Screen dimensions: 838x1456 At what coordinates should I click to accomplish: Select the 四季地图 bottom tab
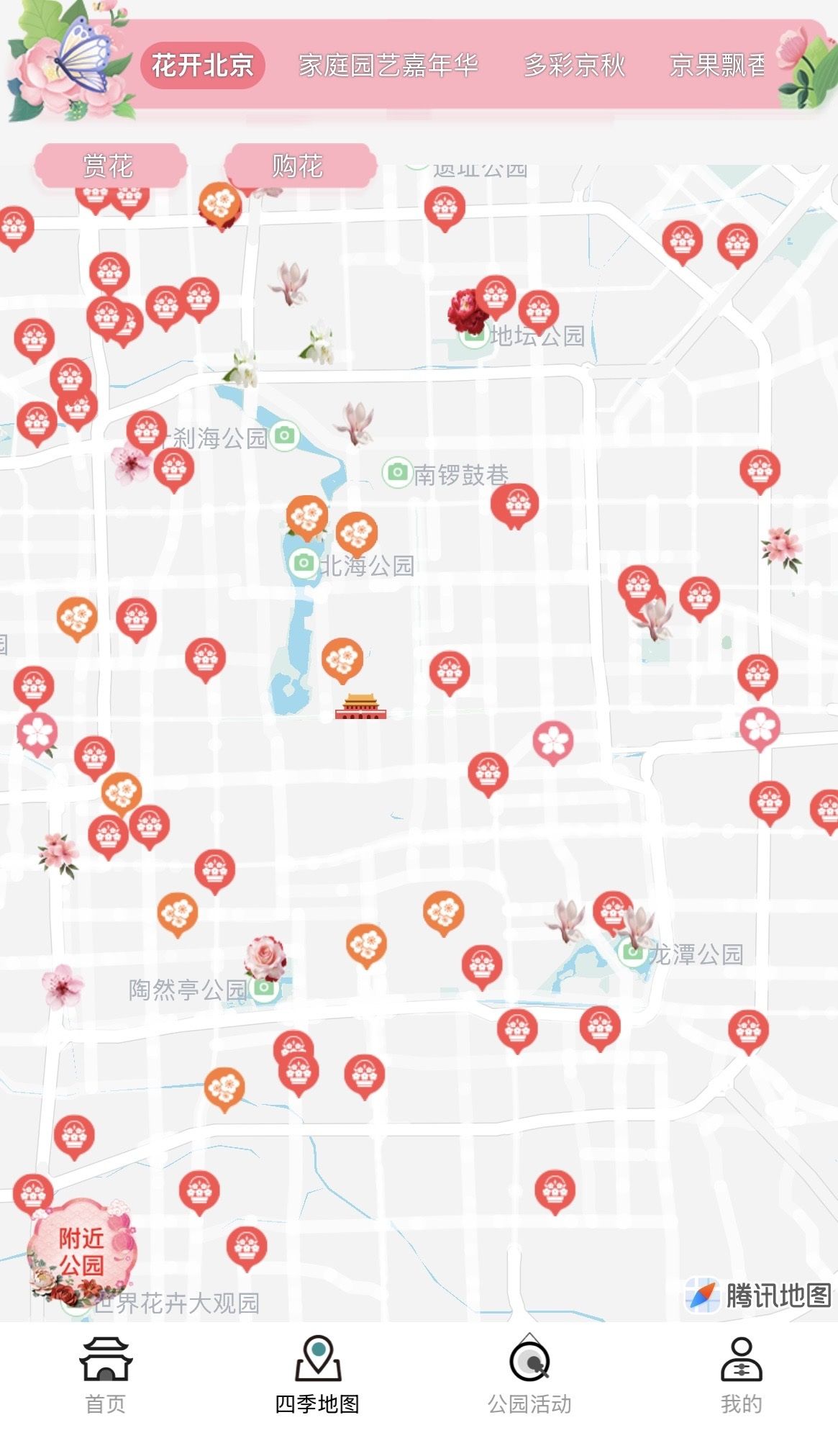pyautogui.click(x=317, y=1373)
